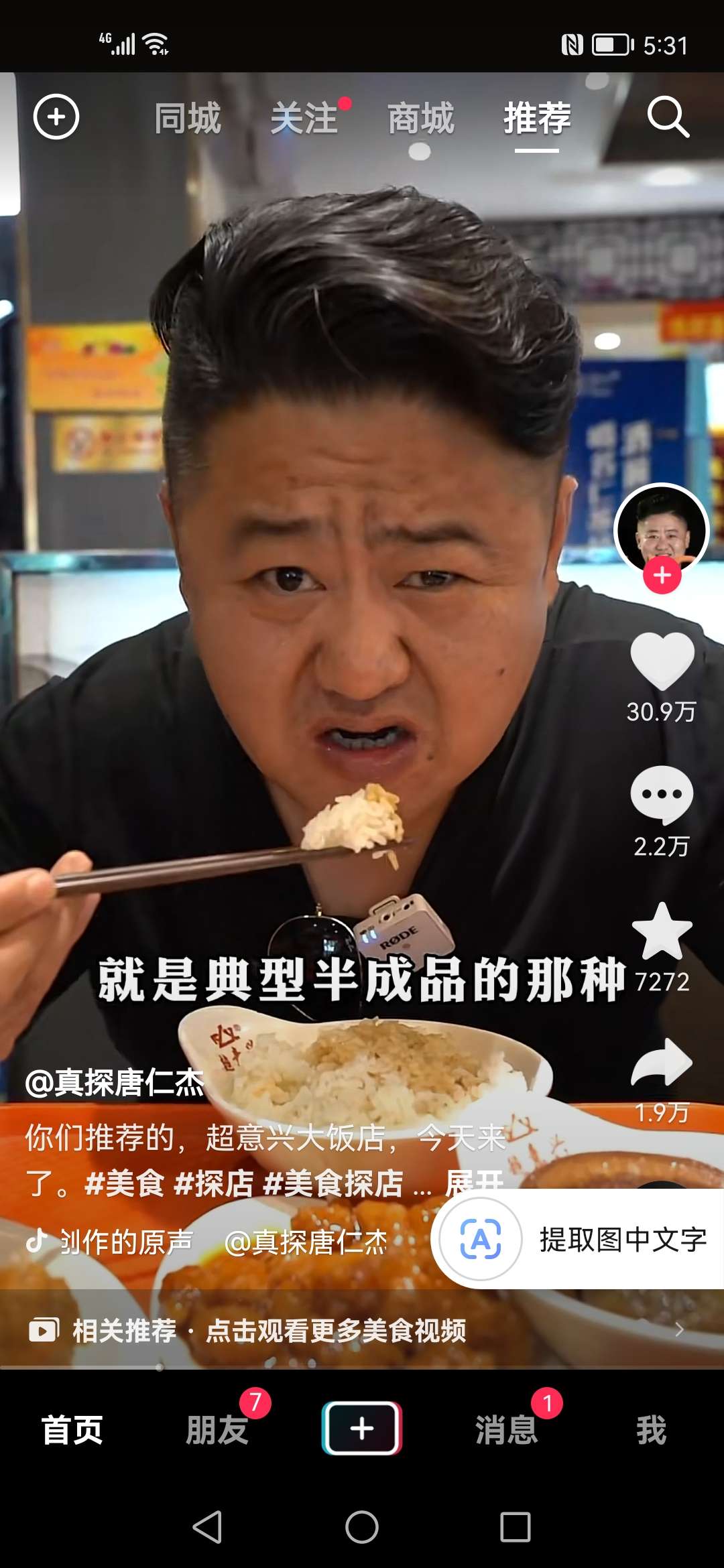Open the 商城 tab
Image resolution: width=724 pixels, height=1568 pixels.
[421, 118]
